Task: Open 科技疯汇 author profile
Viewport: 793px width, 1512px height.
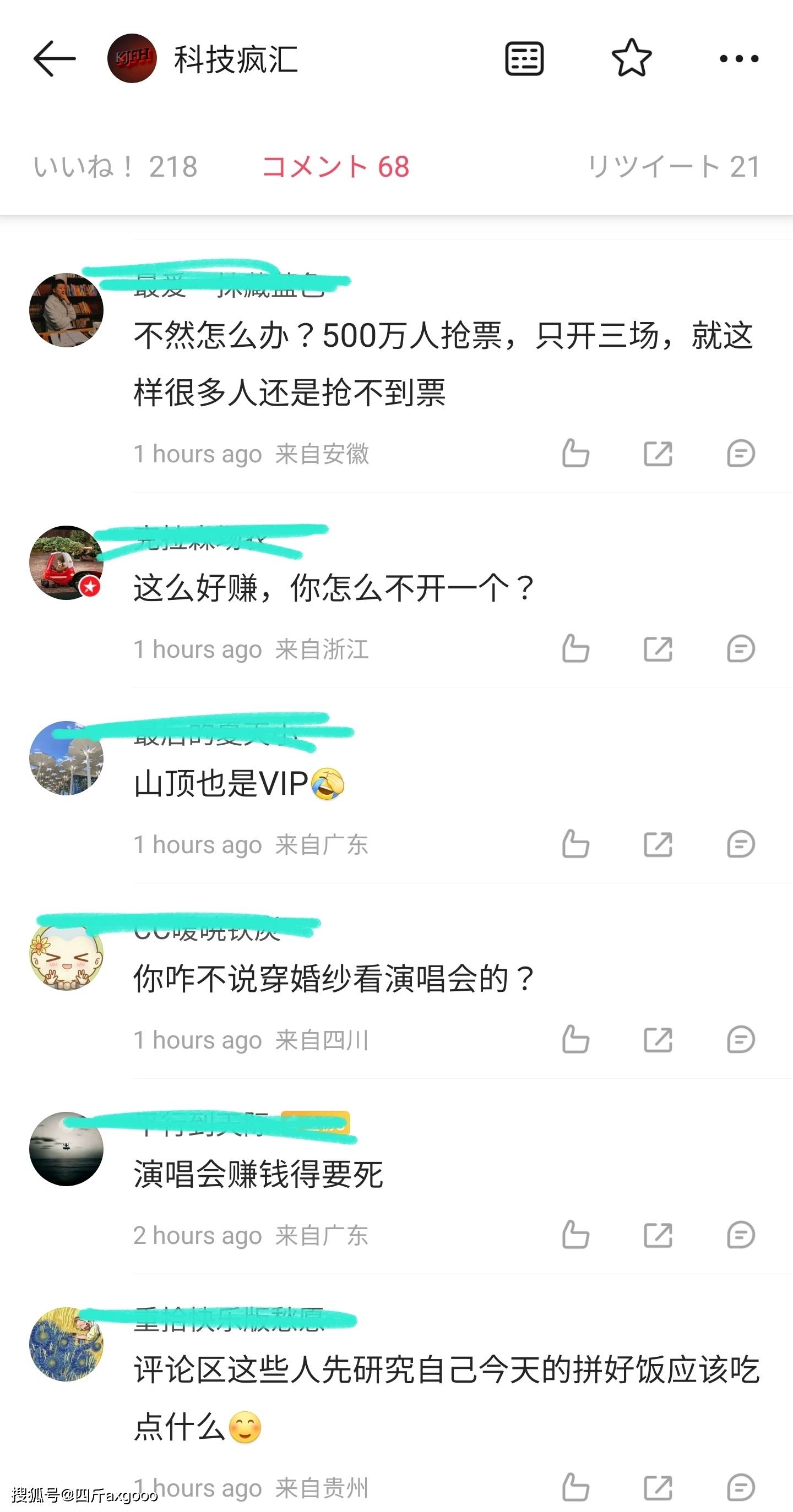Action: click(132, 59)
